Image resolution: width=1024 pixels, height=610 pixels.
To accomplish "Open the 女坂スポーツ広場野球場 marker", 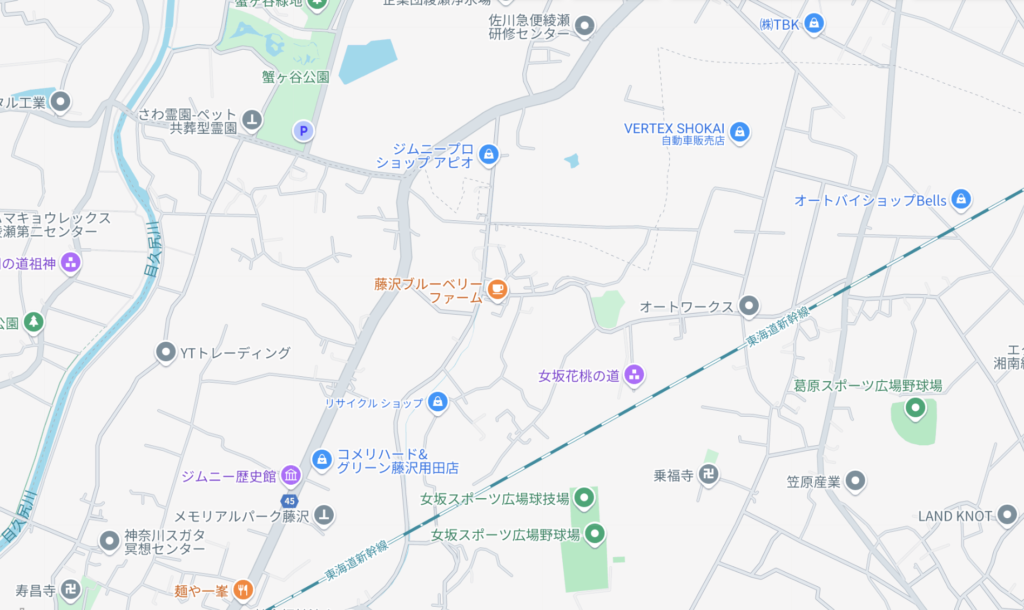I will 595,534.
